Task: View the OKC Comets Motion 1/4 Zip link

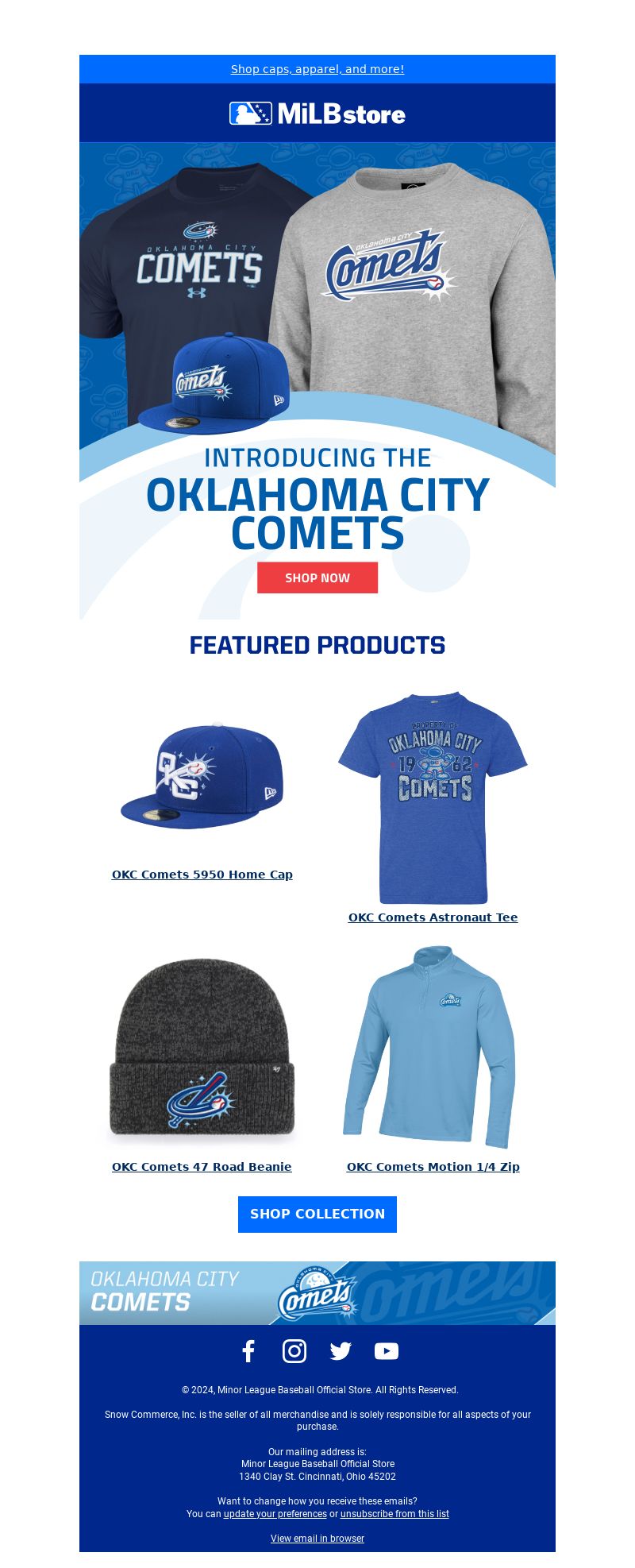Action: pos(433,1167)
